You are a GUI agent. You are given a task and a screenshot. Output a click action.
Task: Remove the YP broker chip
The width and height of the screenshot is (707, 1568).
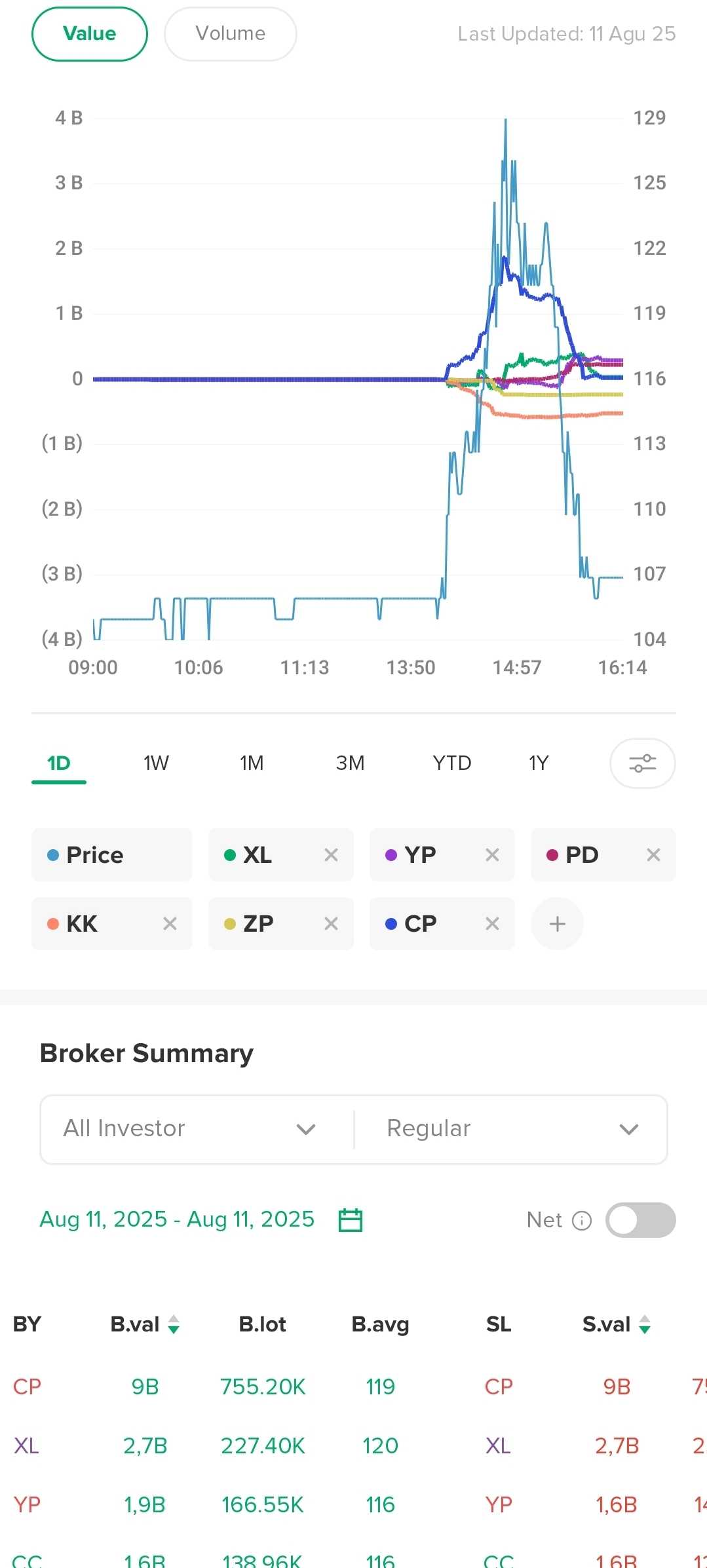coord(492,854)
